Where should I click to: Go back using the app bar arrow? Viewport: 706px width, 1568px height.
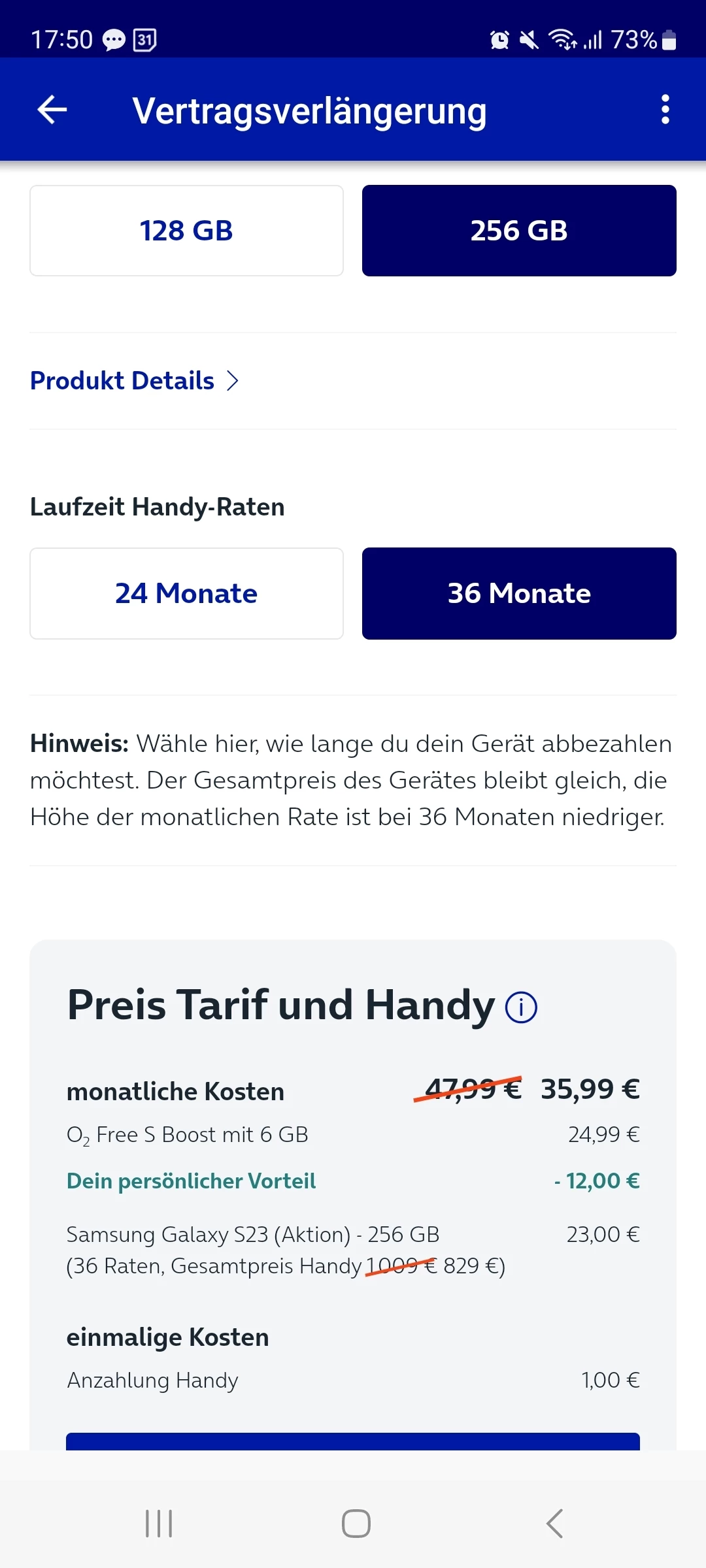click(x=52, y=109)
